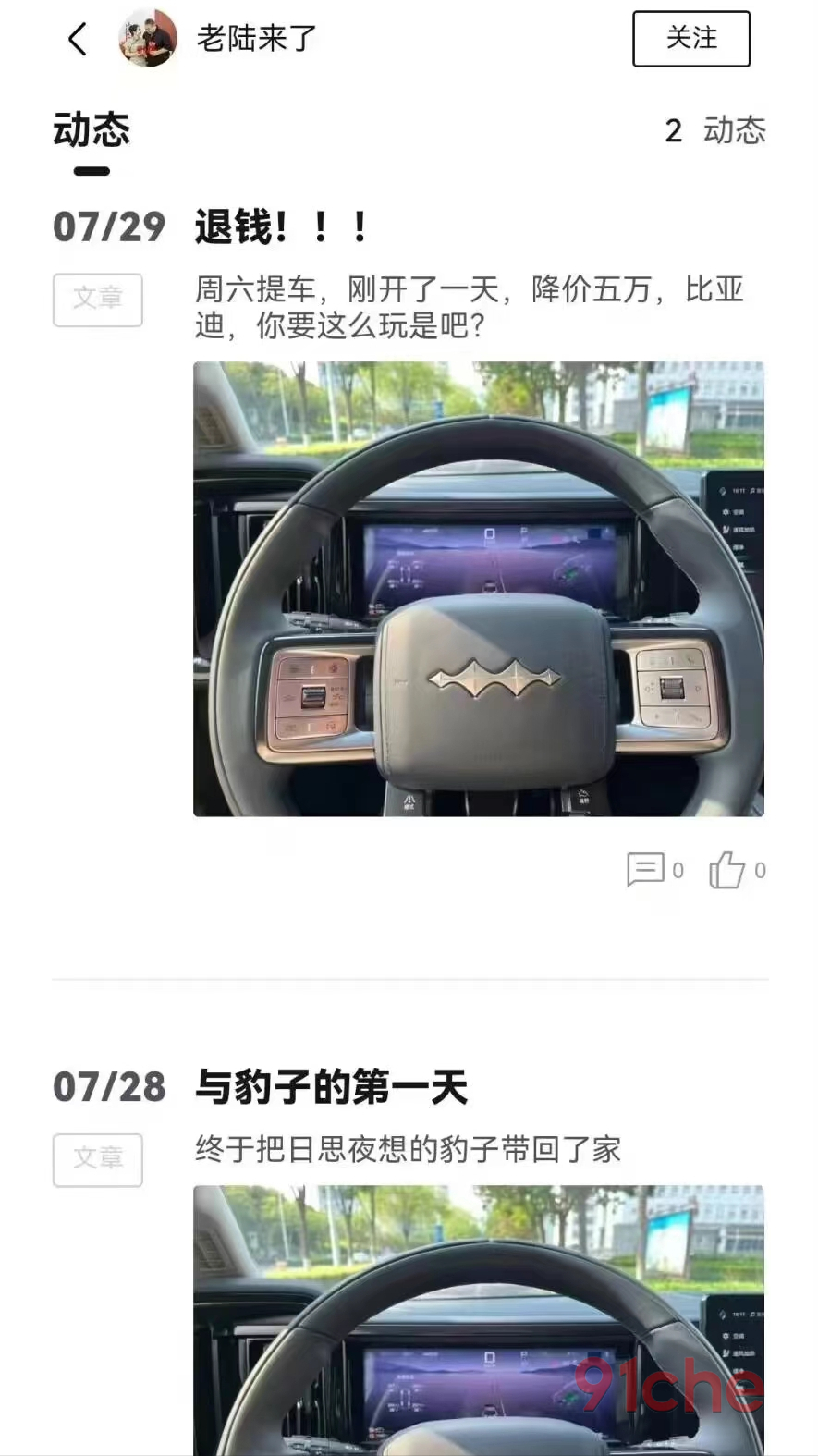Open the post titled 与豹子的第一天

pos(331,1089)
